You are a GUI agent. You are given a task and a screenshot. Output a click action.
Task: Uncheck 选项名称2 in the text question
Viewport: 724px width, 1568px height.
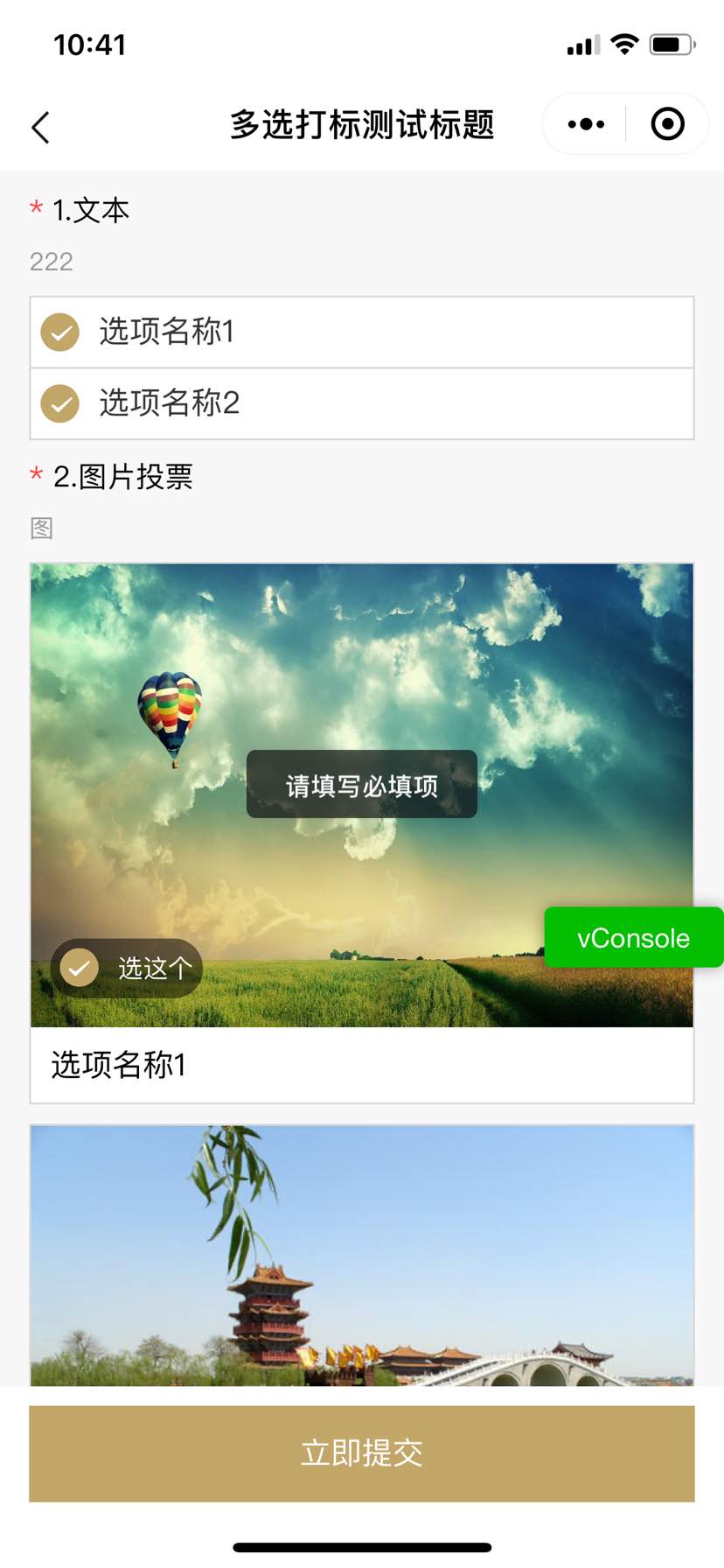click(x=60, y=403)
